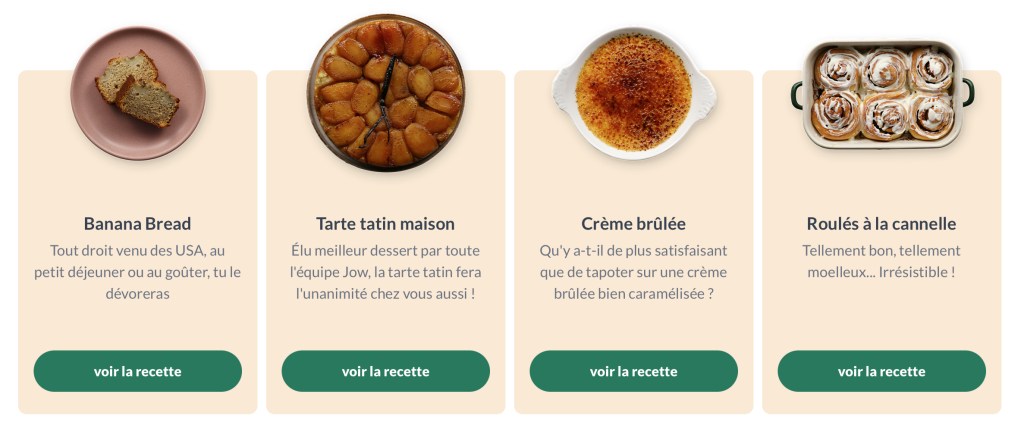Open the Tarte tatin maison card image

coord(386,92)
